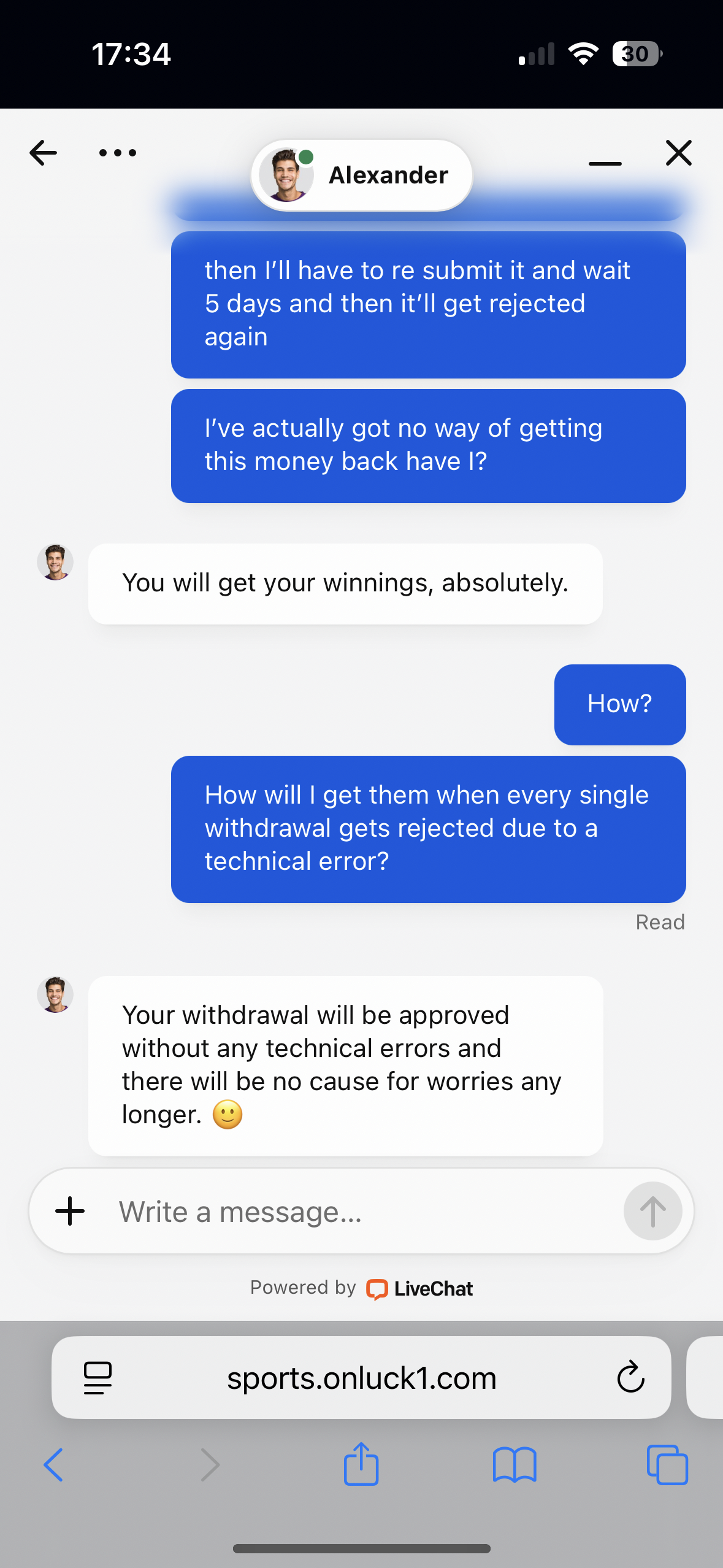
Task: Send the message with the arrow button
Action: 652,1211
